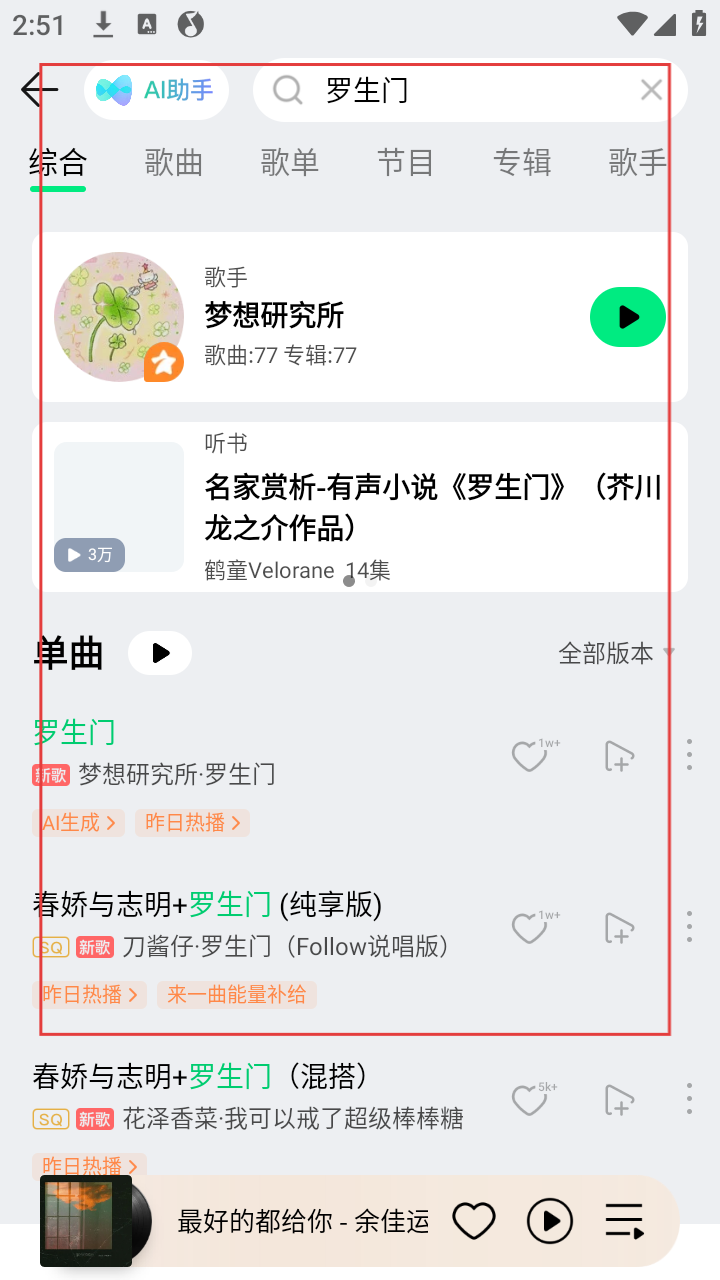Go back using the top-left arrow

pyautogui.click(x=39, y=90)
